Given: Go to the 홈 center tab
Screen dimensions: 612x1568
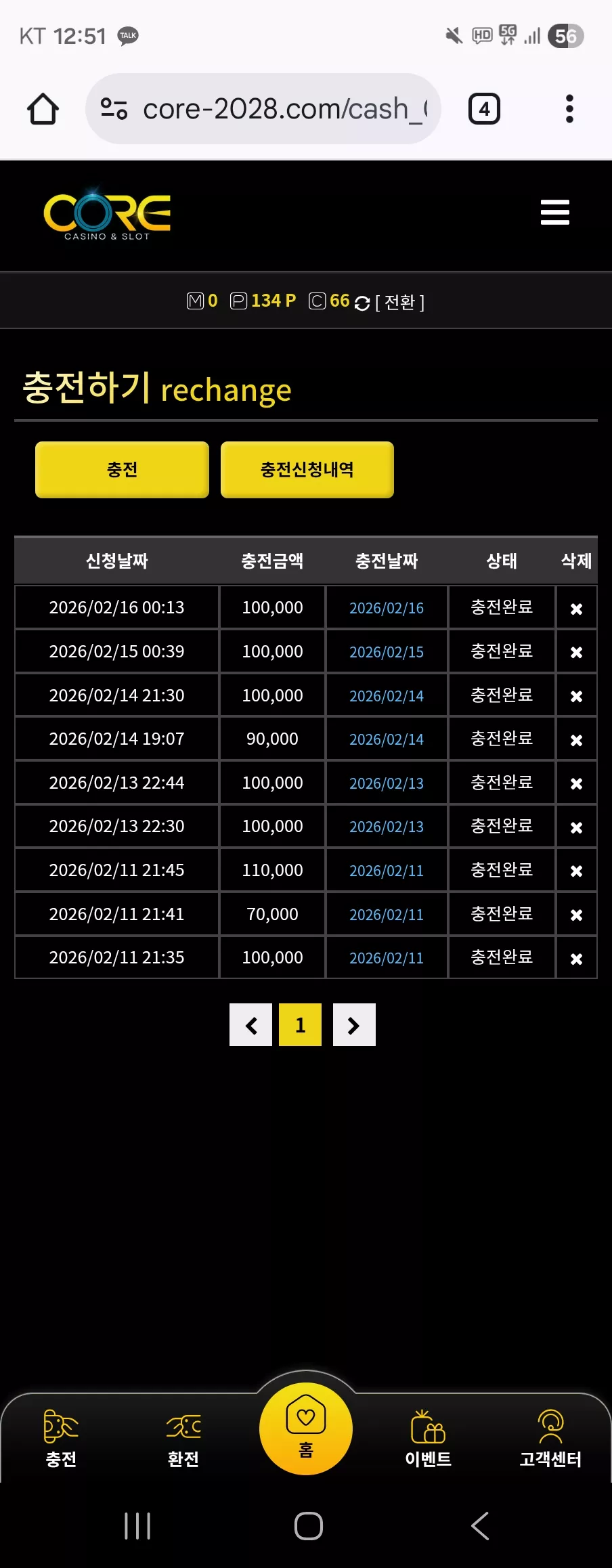Looking at the screenshot, I should pyautogui.click(x=306, y=1428).
